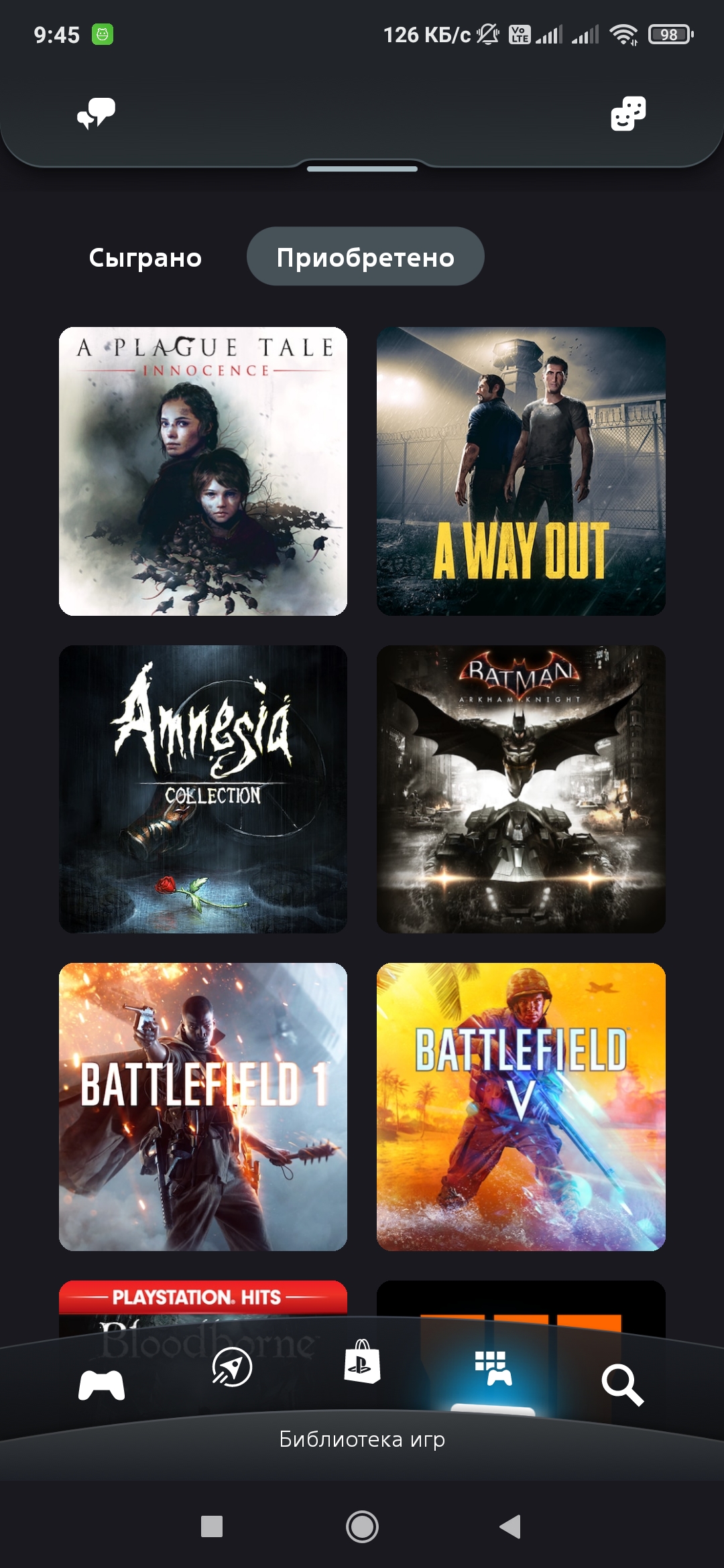Image resolution: width=724 pixels, height=1568 pixels.
Task: Open the A Way Out game tile
Action: pos(521,471)
